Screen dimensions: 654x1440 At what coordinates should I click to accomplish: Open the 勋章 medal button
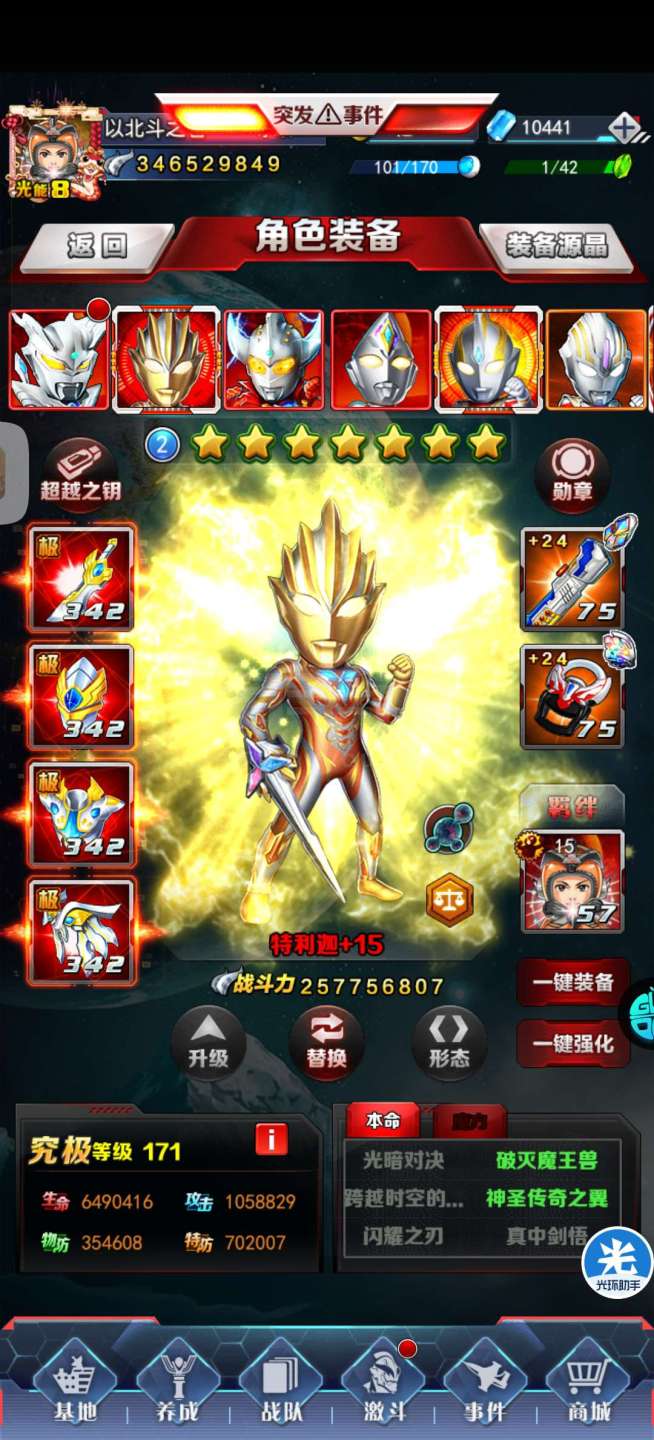click(x=573, y=476)
